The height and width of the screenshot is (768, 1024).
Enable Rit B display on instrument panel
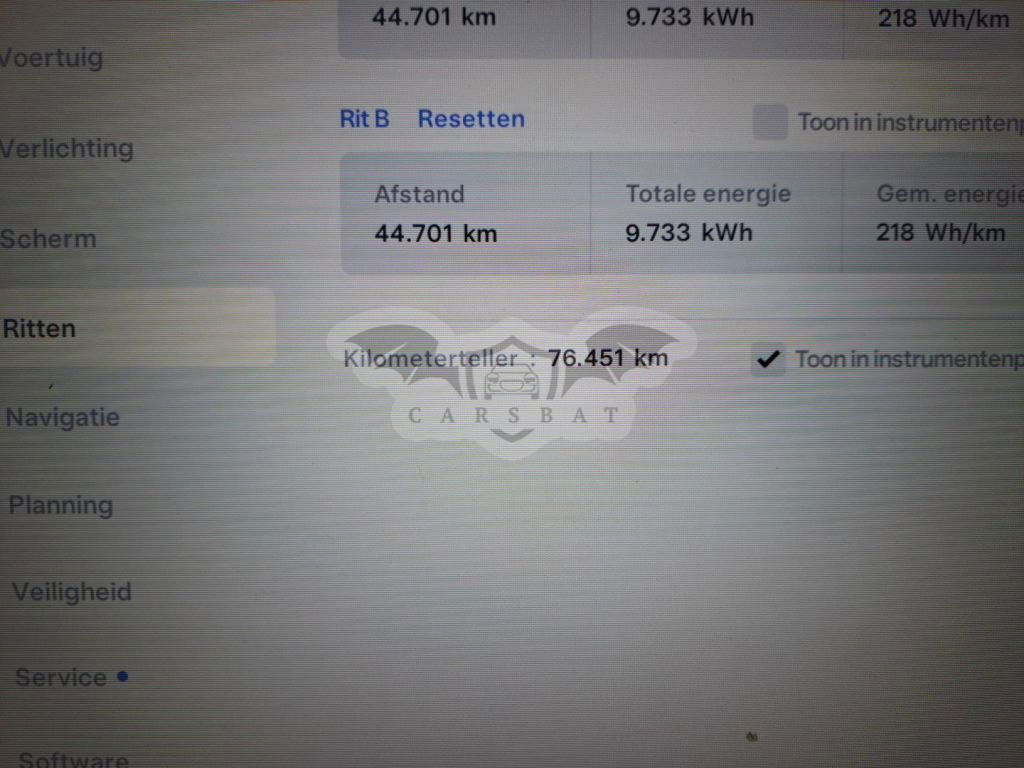coord(770,123)
